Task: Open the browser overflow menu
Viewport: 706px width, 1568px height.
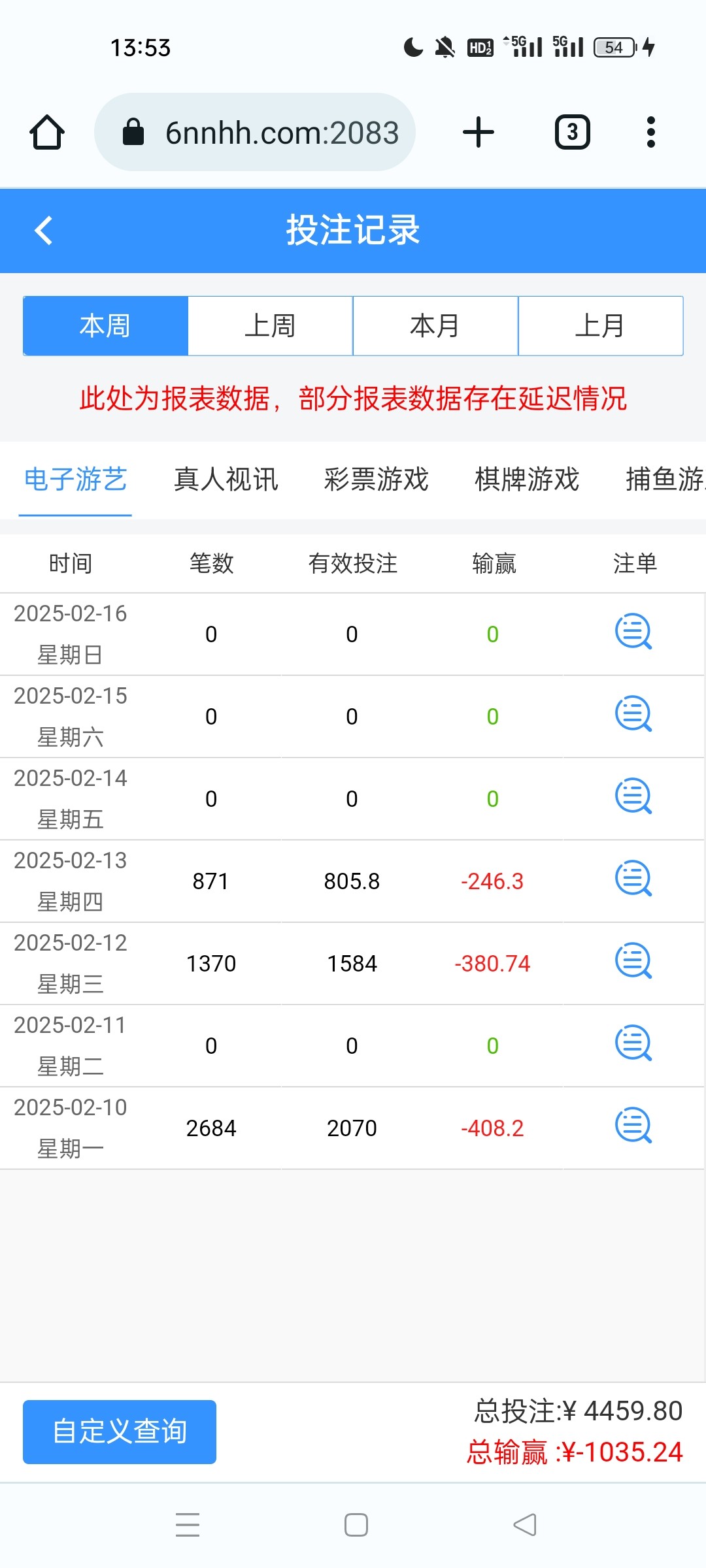Action: (x=650, y=133)
